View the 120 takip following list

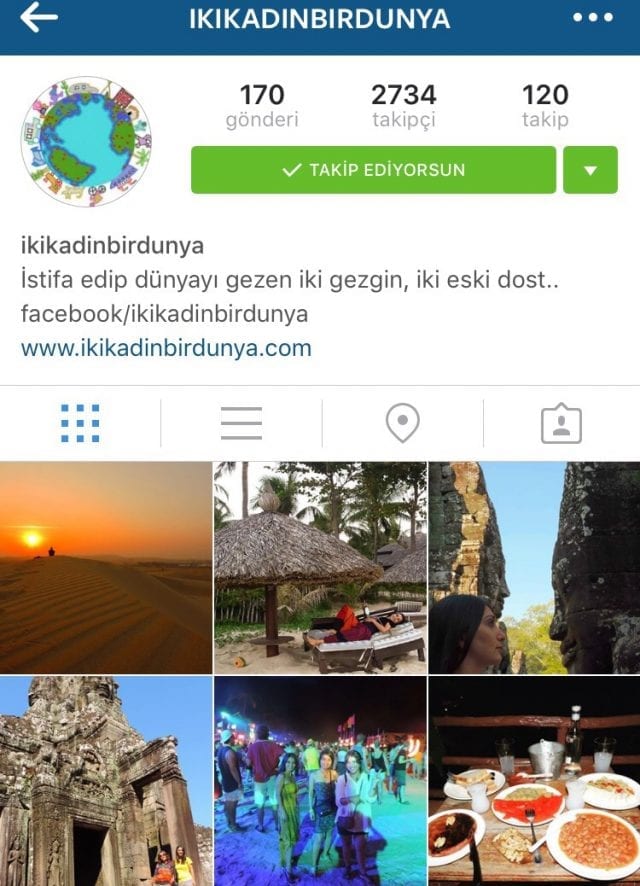545,106
